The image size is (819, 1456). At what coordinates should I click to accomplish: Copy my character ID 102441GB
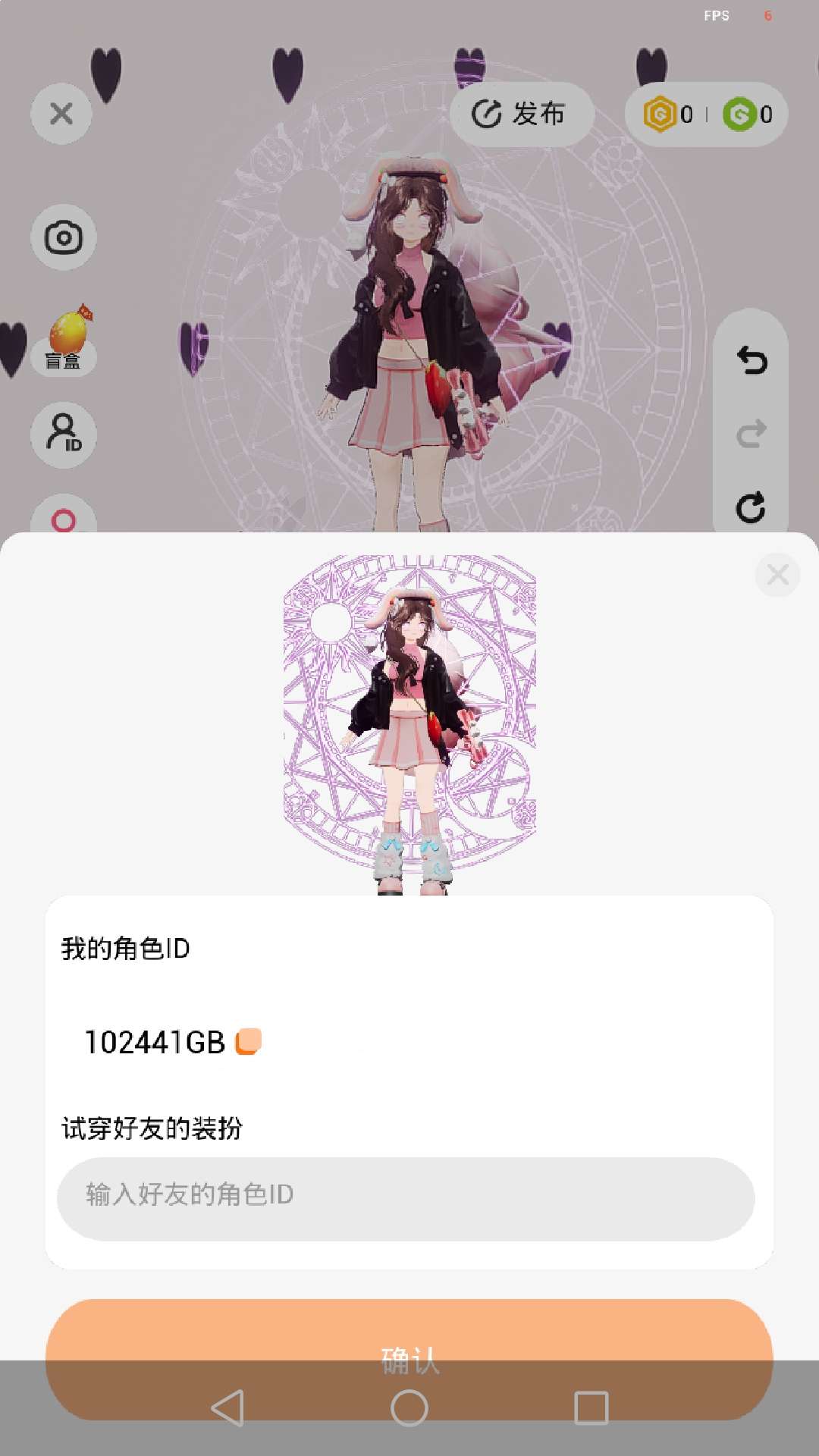[249, 1041]
